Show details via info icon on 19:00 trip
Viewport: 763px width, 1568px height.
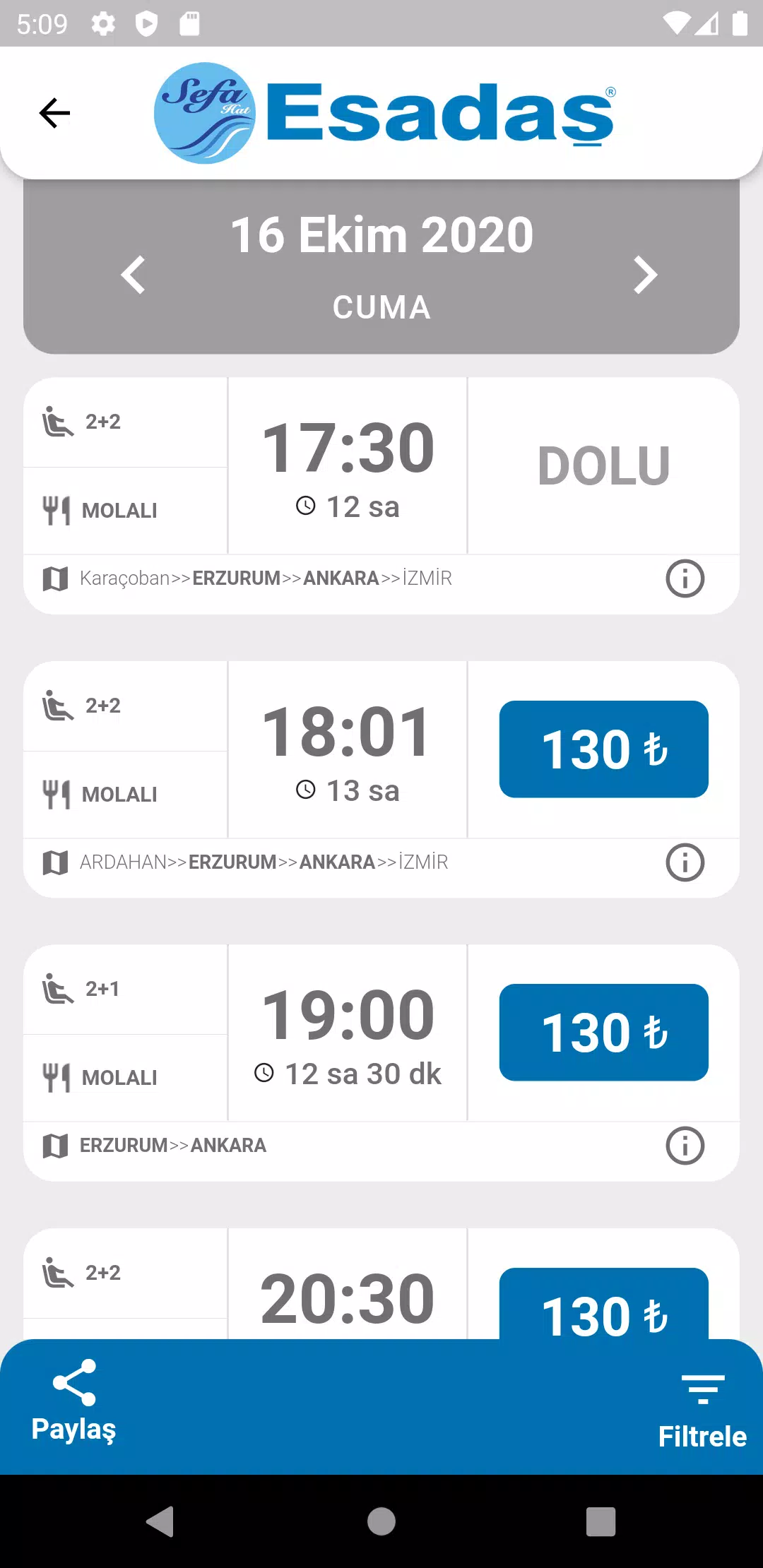[x=684, y=1144]
